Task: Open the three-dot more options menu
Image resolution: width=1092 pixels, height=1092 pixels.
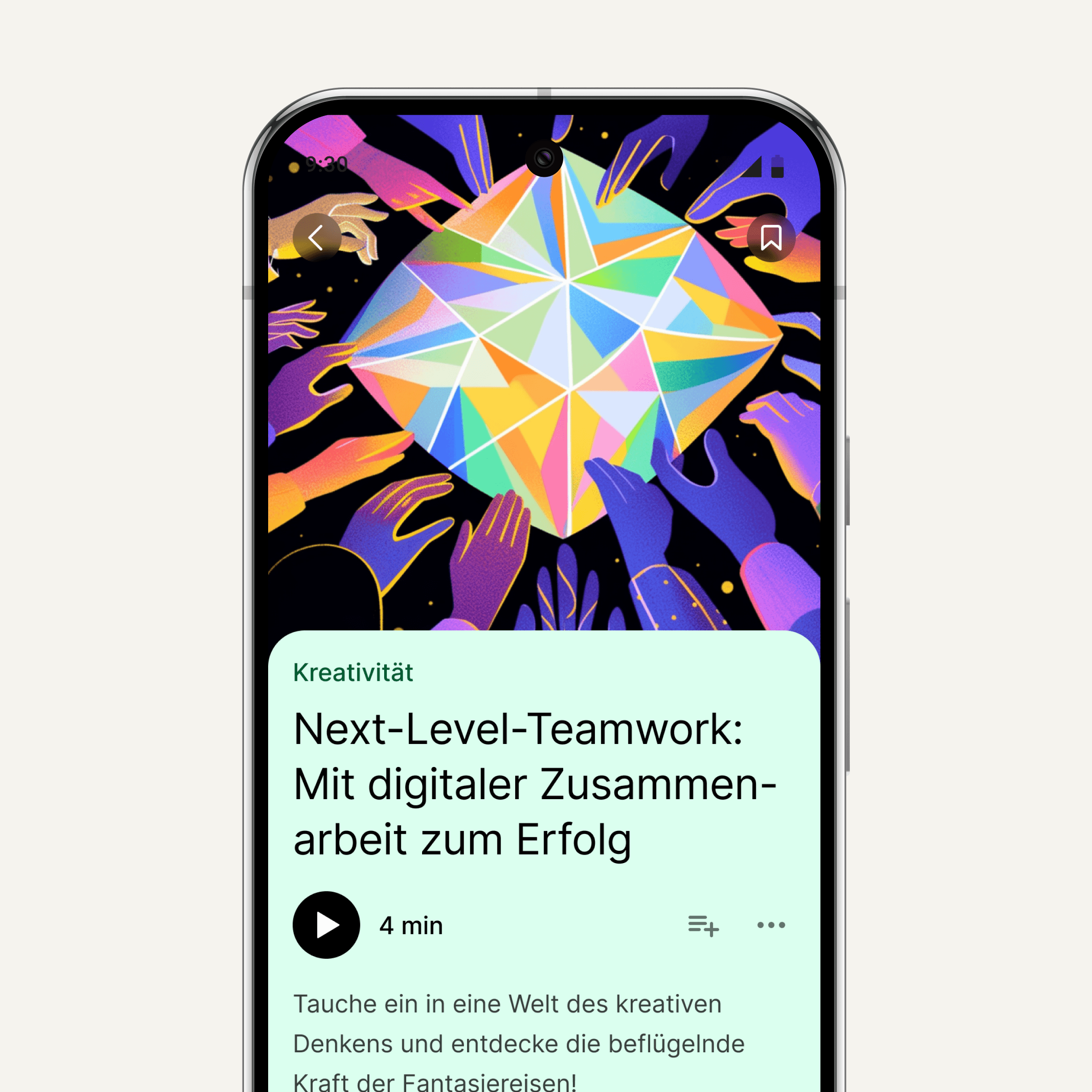Action: [x=771, y=925]
